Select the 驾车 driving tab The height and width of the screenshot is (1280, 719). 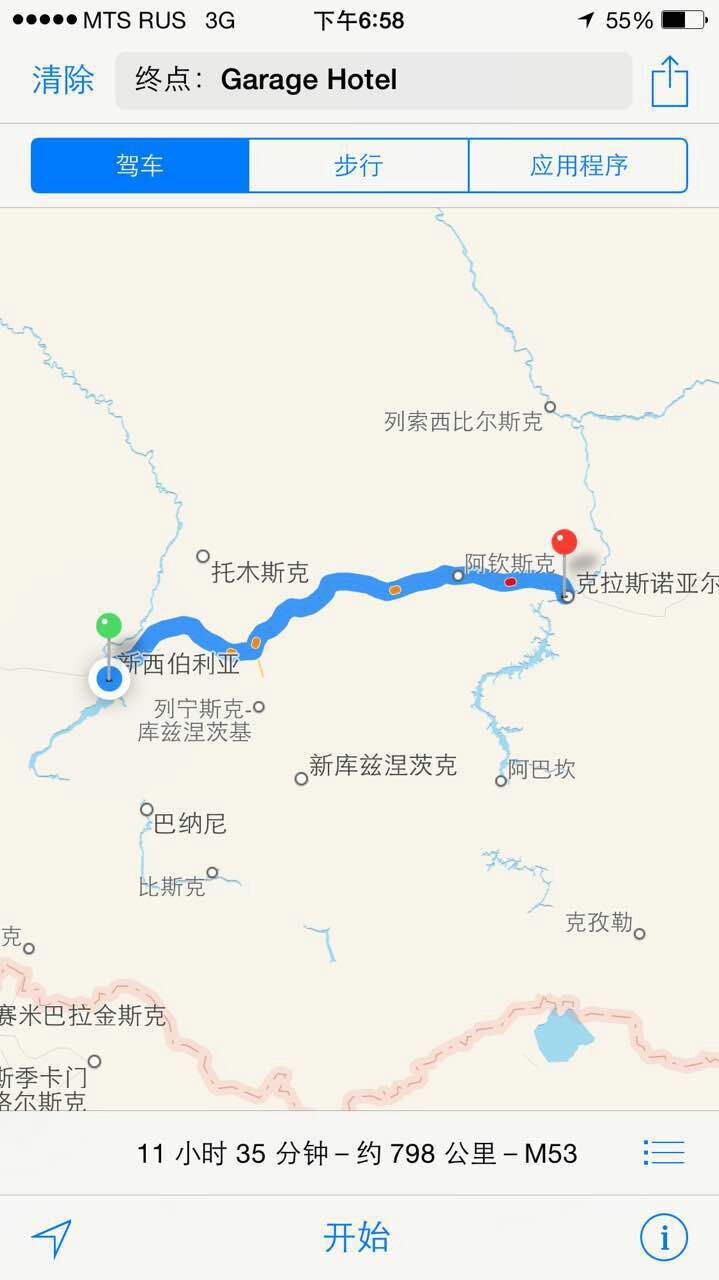(140, 165)
